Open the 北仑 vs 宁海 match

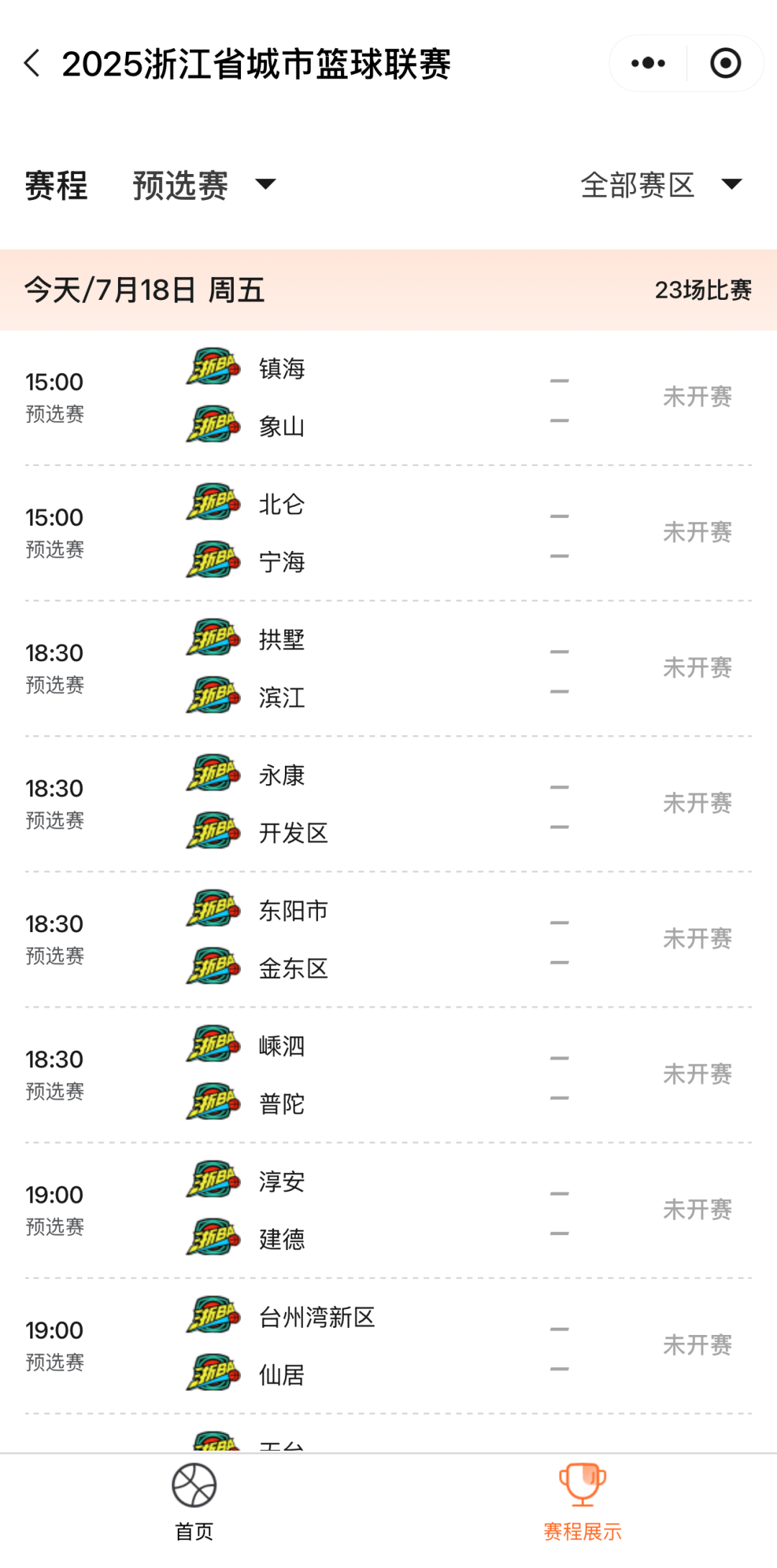(388, 533)
